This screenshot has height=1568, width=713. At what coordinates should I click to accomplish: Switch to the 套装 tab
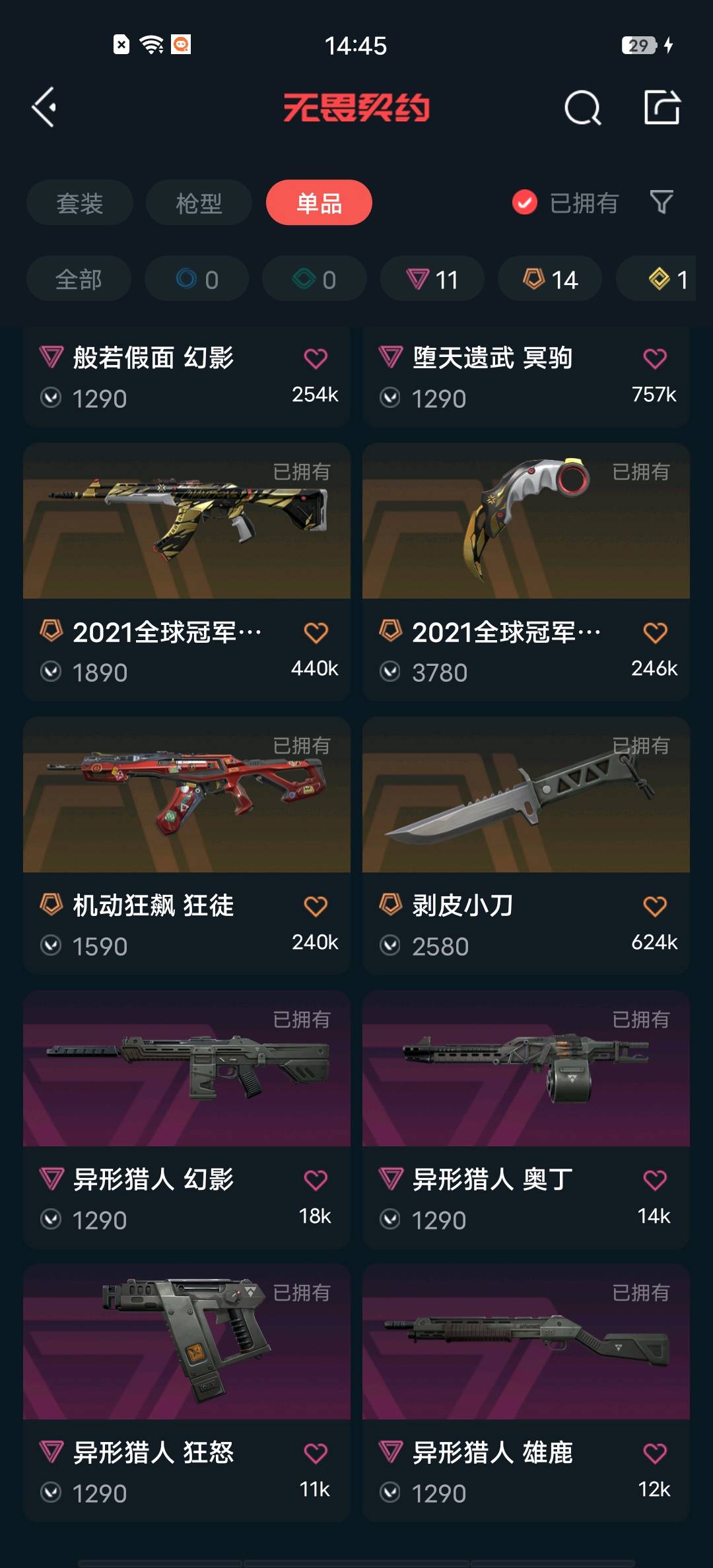click(80, 203)
